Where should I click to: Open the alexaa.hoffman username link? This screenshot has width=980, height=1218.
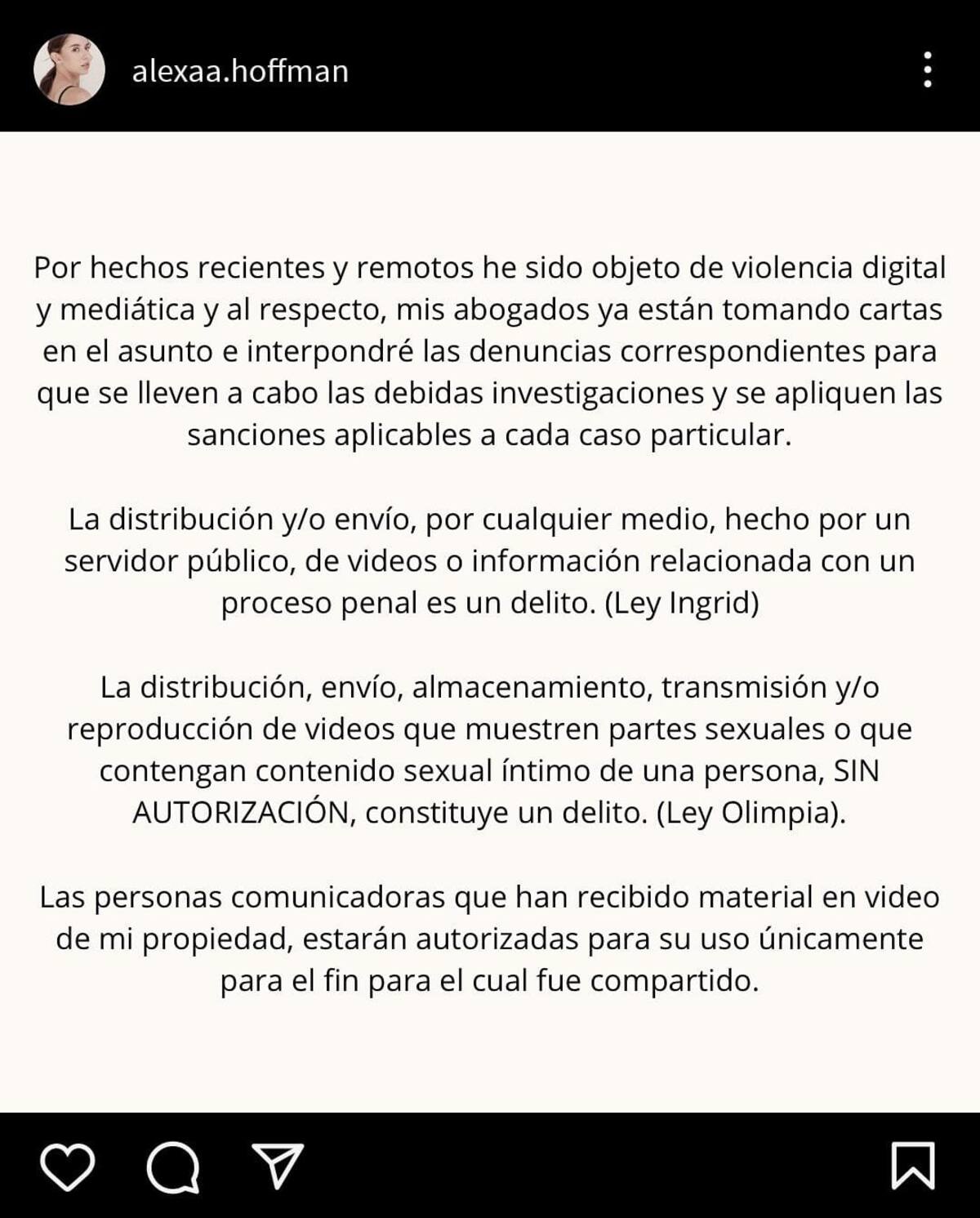point(240,71)
